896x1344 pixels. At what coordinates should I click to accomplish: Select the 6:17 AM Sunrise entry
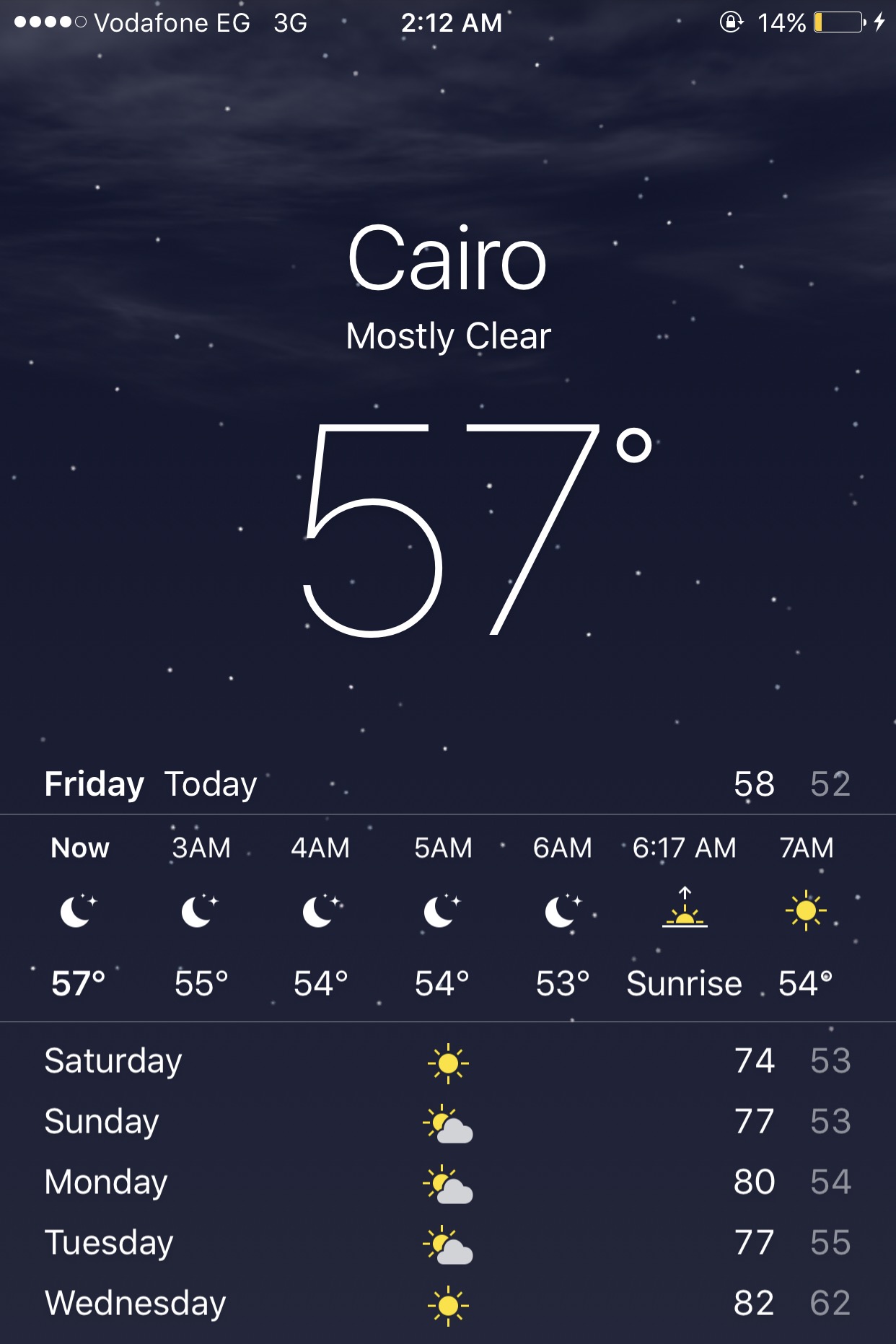coord(684,915)
